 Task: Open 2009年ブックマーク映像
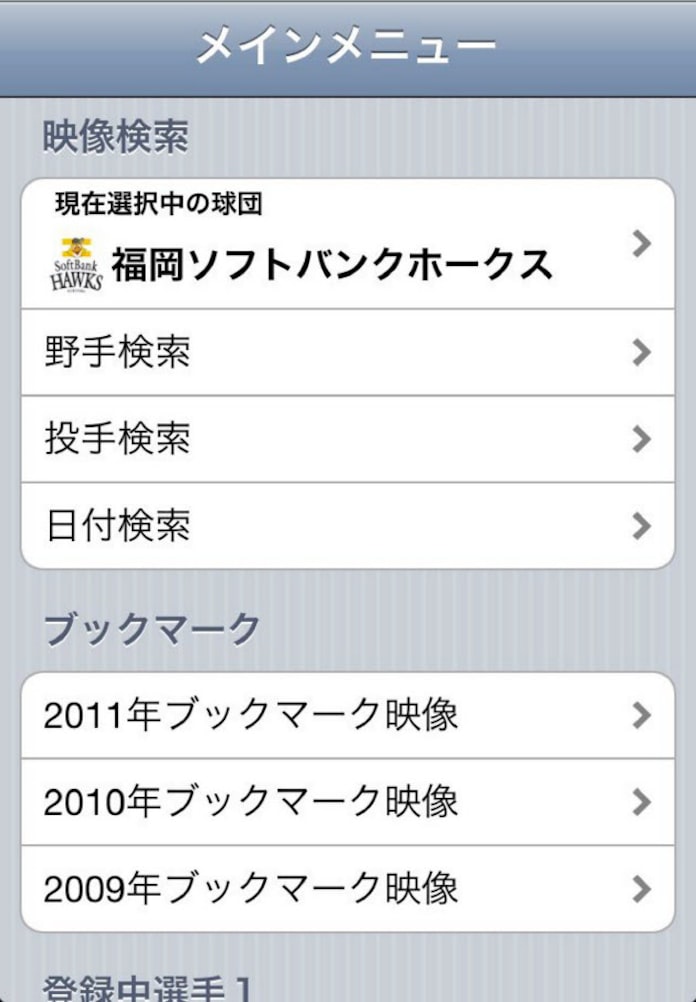(347, 888)
